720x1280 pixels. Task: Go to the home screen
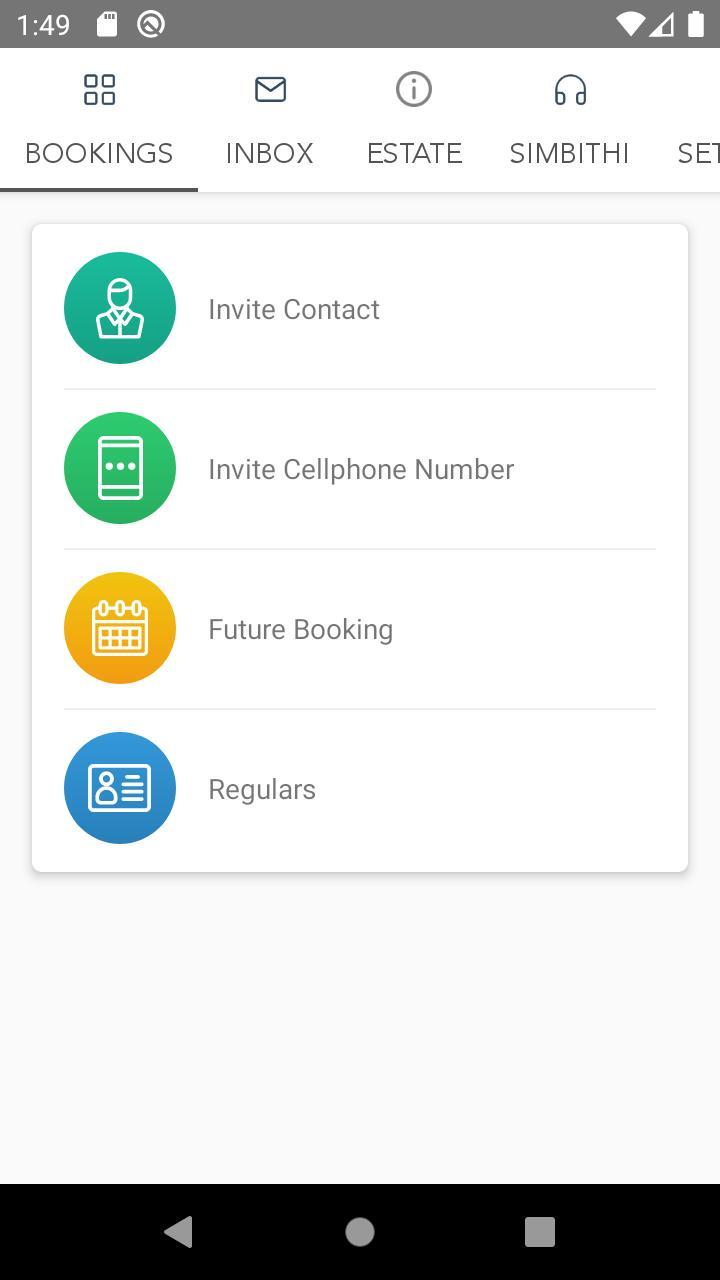point(360,1232)
